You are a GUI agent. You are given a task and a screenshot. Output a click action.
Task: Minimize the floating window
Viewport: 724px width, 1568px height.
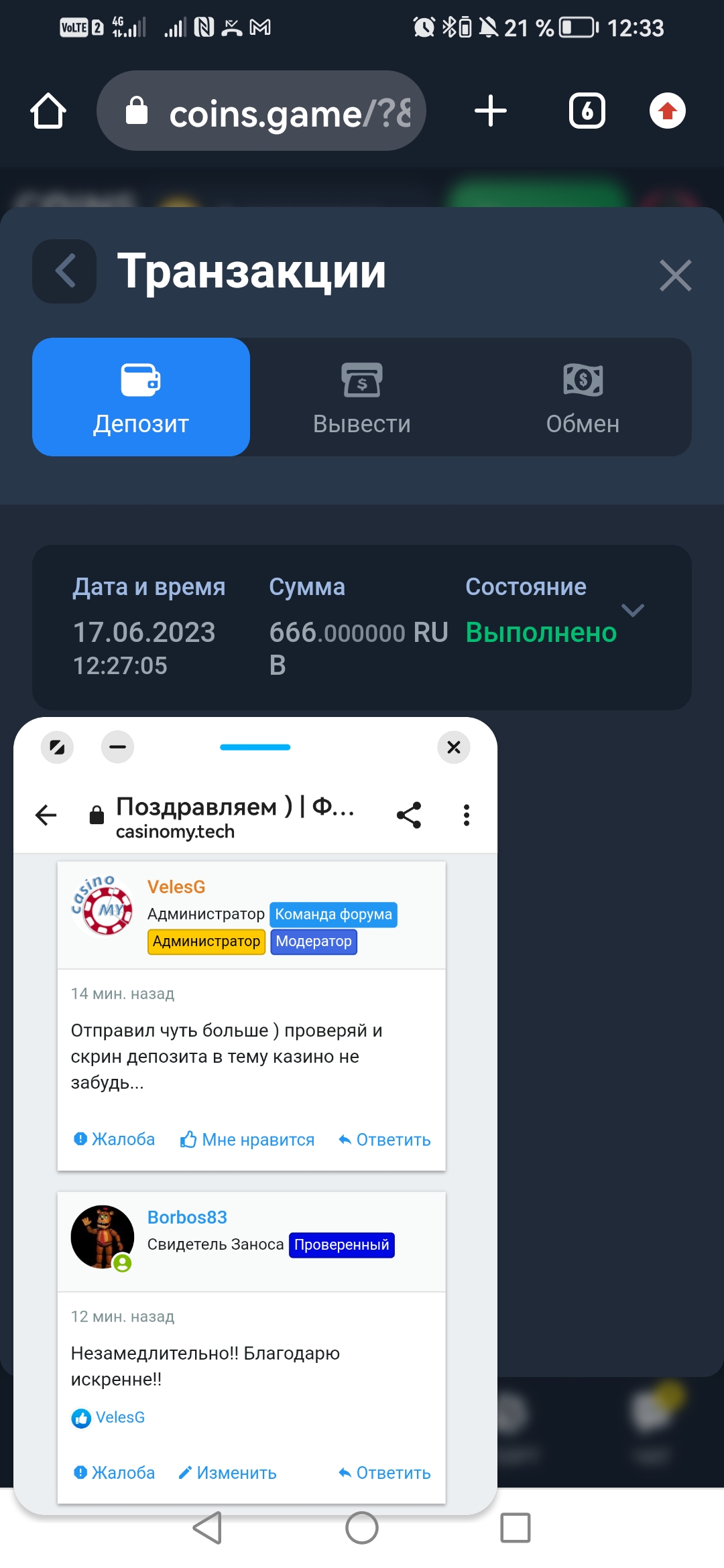click(117, 747)
